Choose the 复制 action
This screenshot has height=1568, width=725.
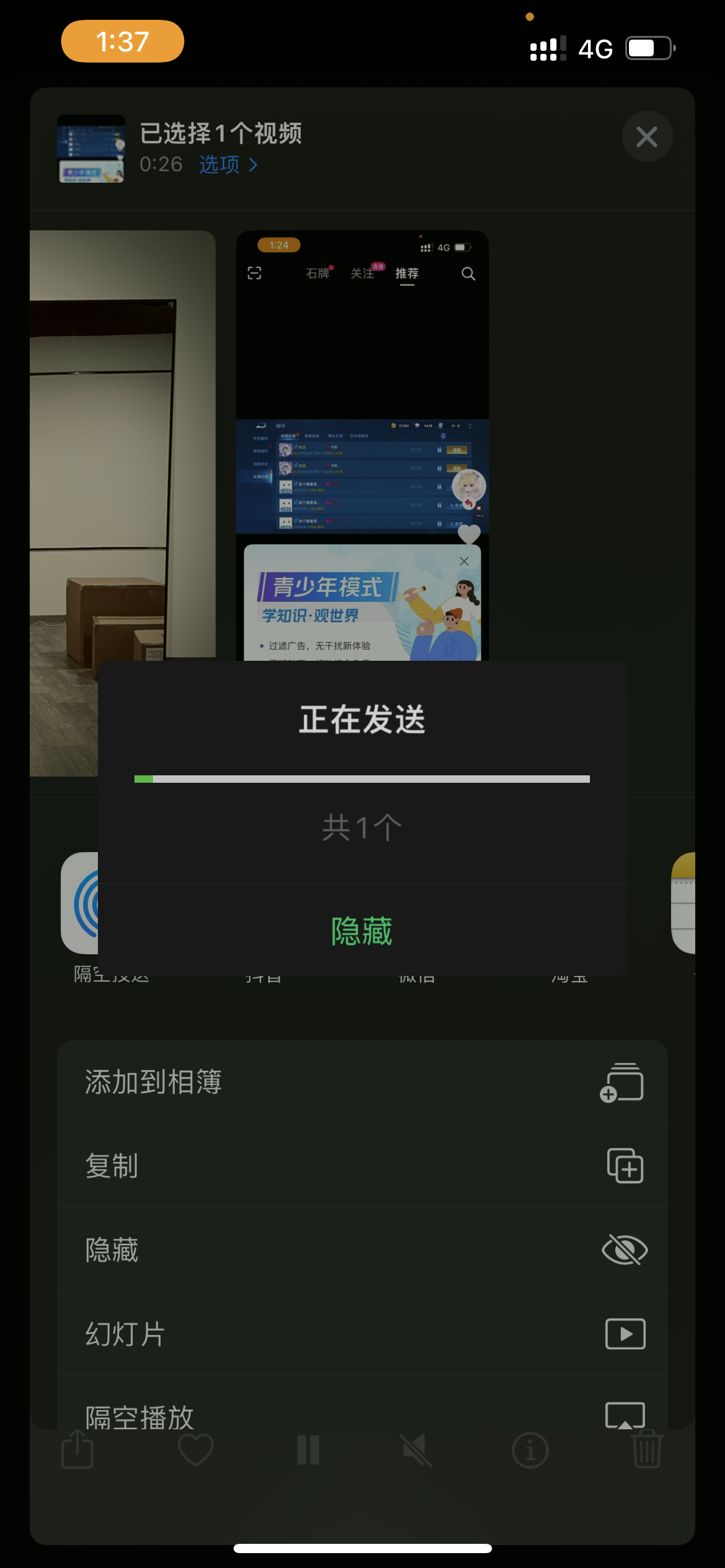click(x=362, y=1165)
